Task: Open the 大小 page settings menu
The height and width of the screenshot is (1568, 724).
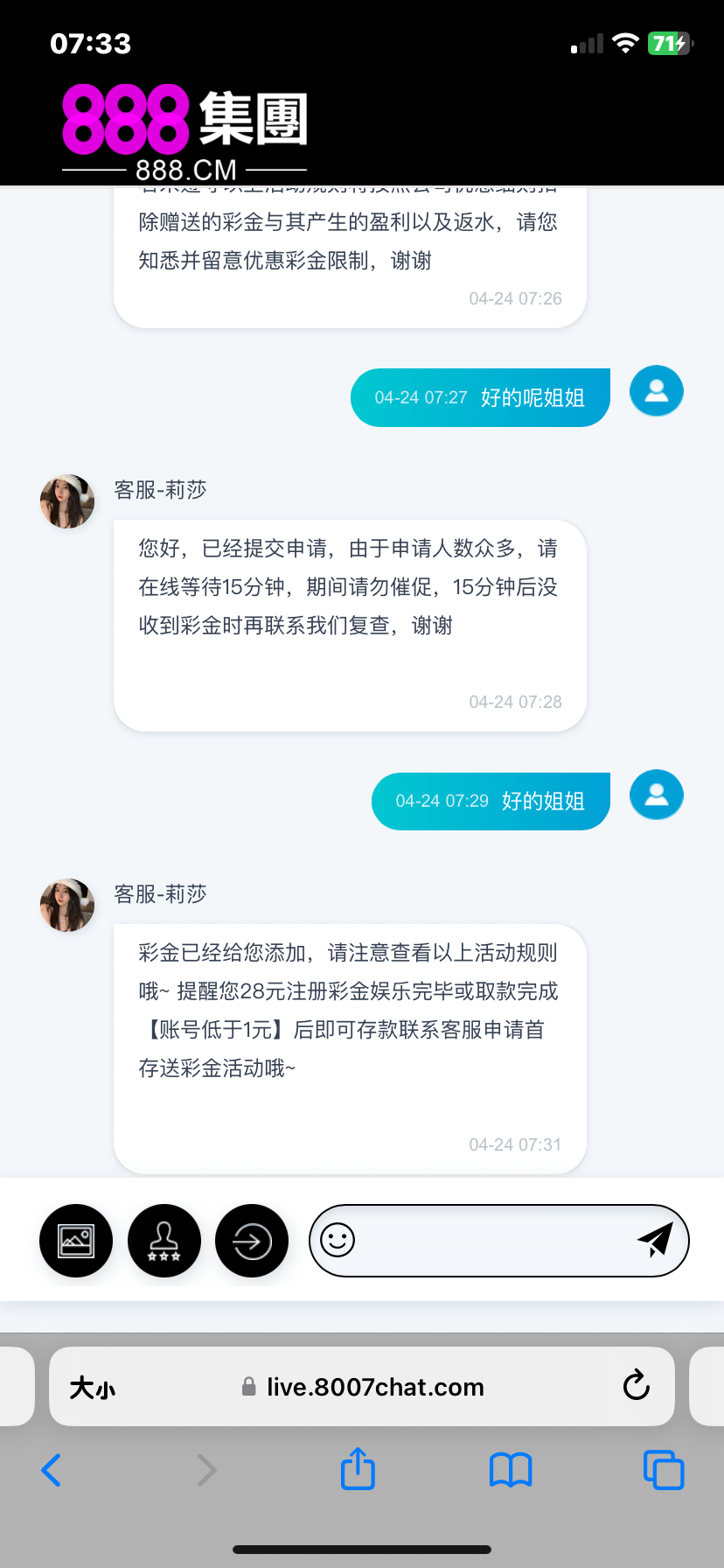Action: click(x=93, y=1388)
